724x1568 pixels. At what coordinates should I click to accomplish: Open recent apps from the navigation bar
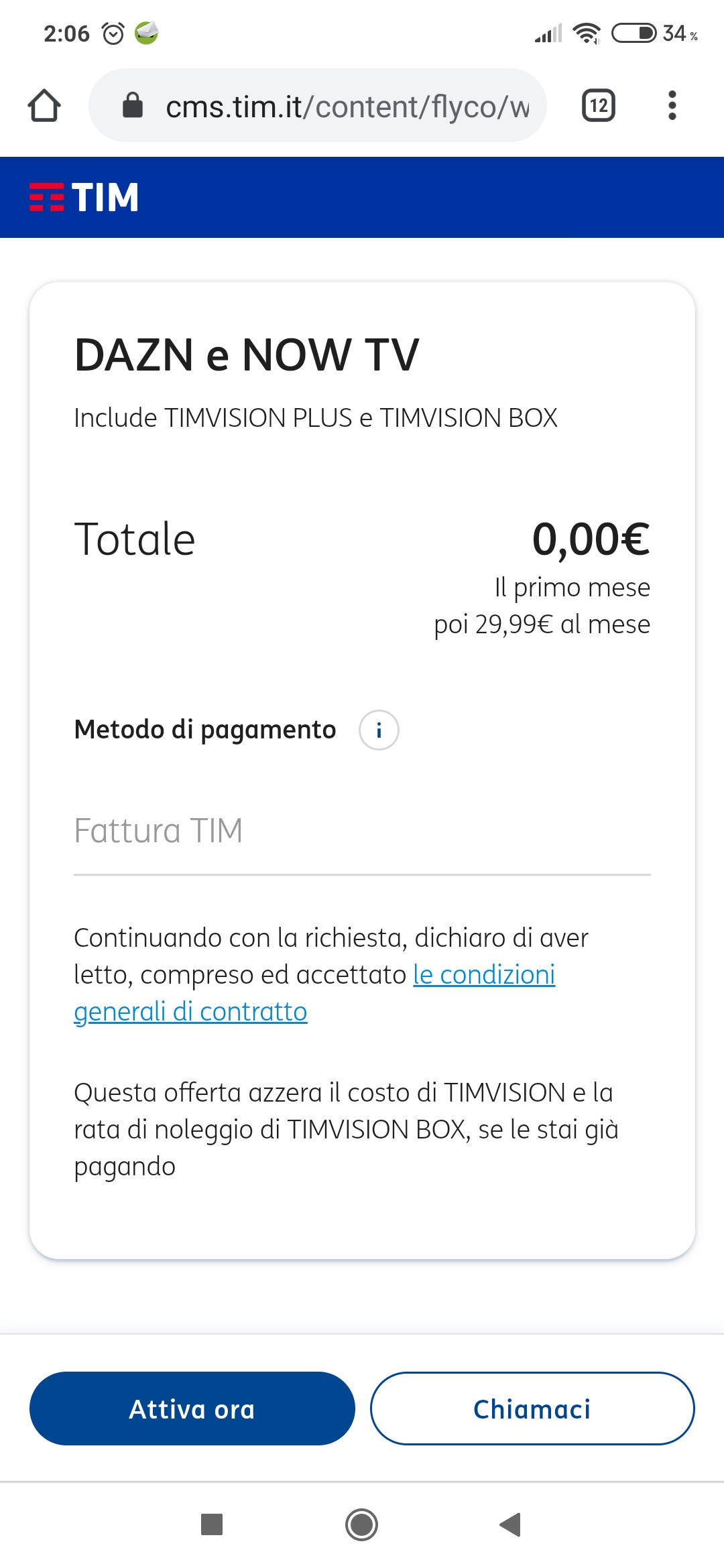coord(212,1524)
